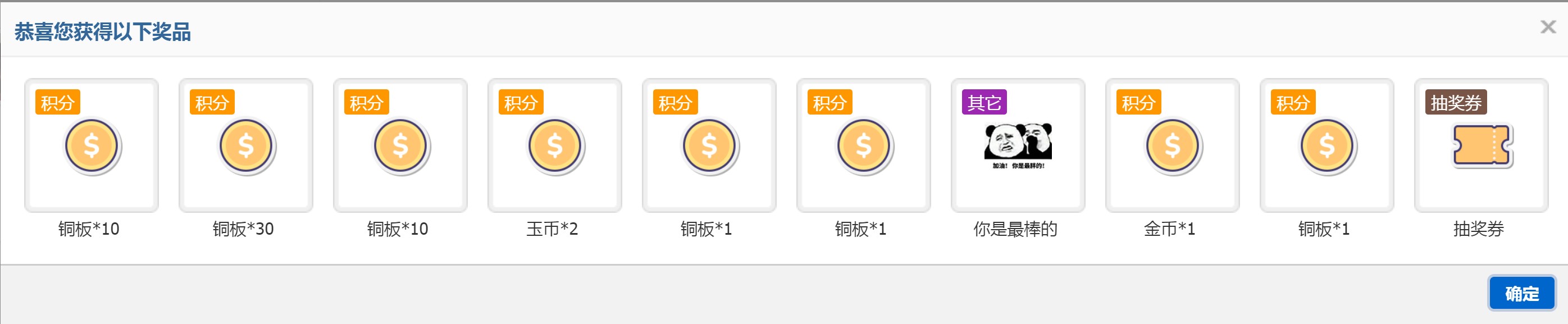
Task: Open the 你是最棒的 panda prize card
Action: coord(1018,146)
